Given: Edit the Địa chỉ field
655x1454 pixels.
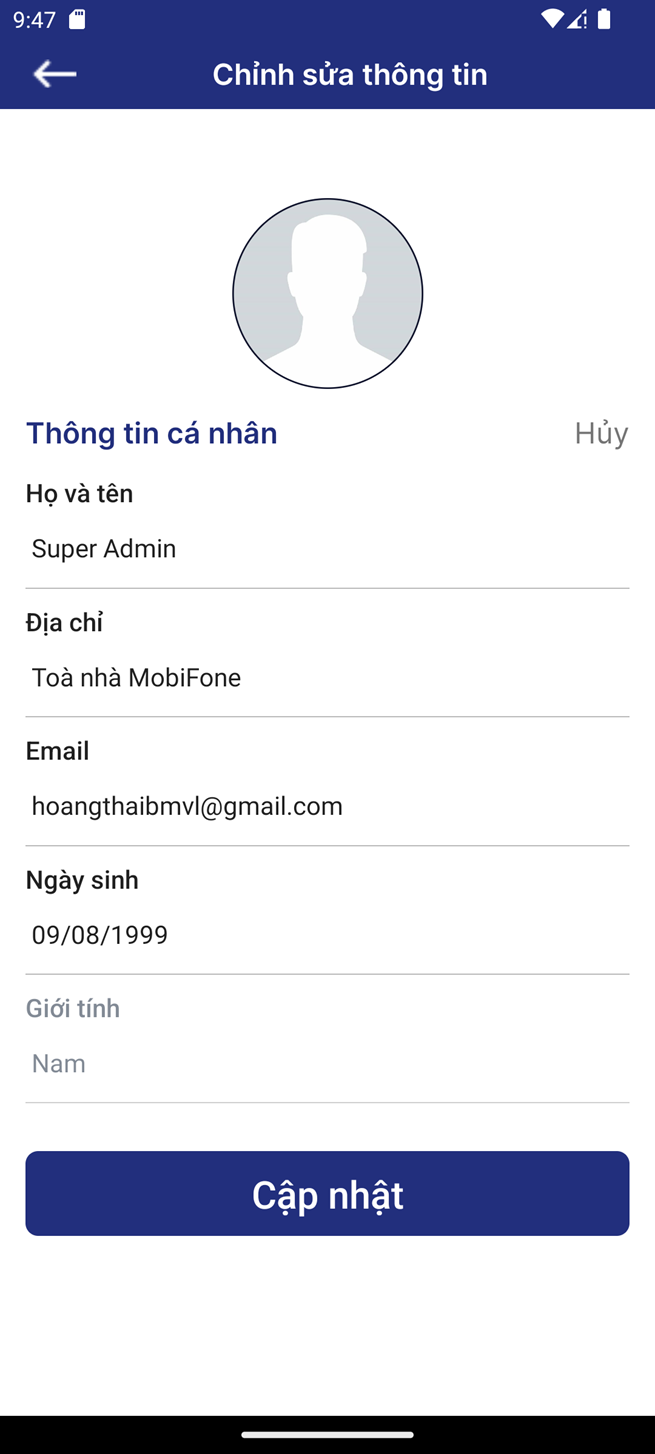Looking at the screenshot, I should [x=327, y=678].
